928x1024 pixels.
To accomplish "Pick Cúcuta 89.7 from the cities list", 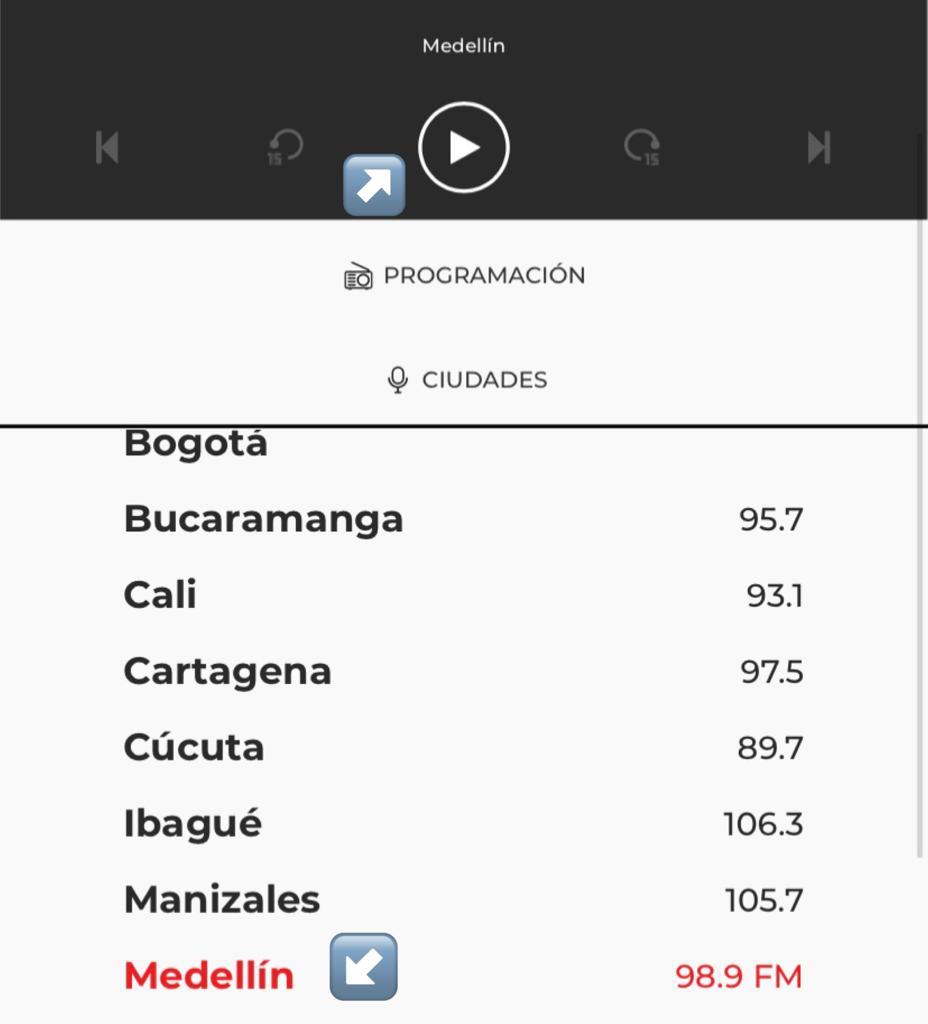I will pyautogui.click(x=463, y=747).
